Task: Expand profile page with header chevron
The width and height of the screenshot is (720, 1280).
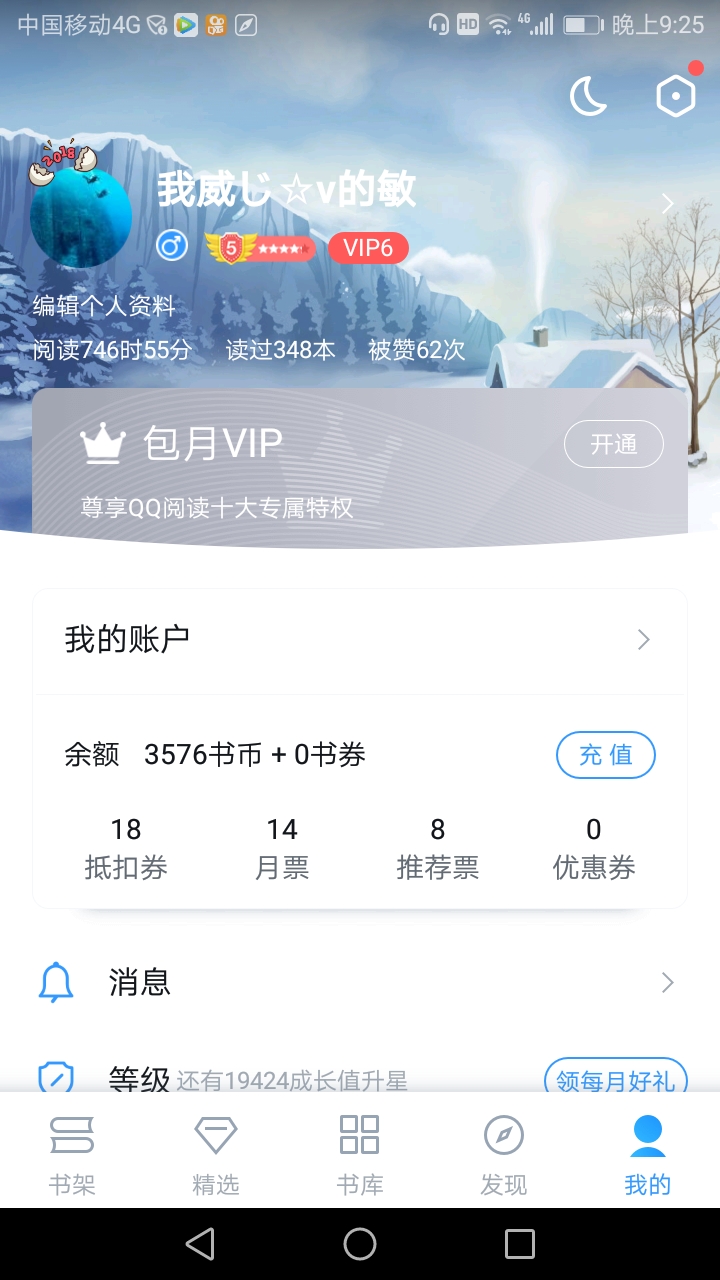Action: coord(668,204)
